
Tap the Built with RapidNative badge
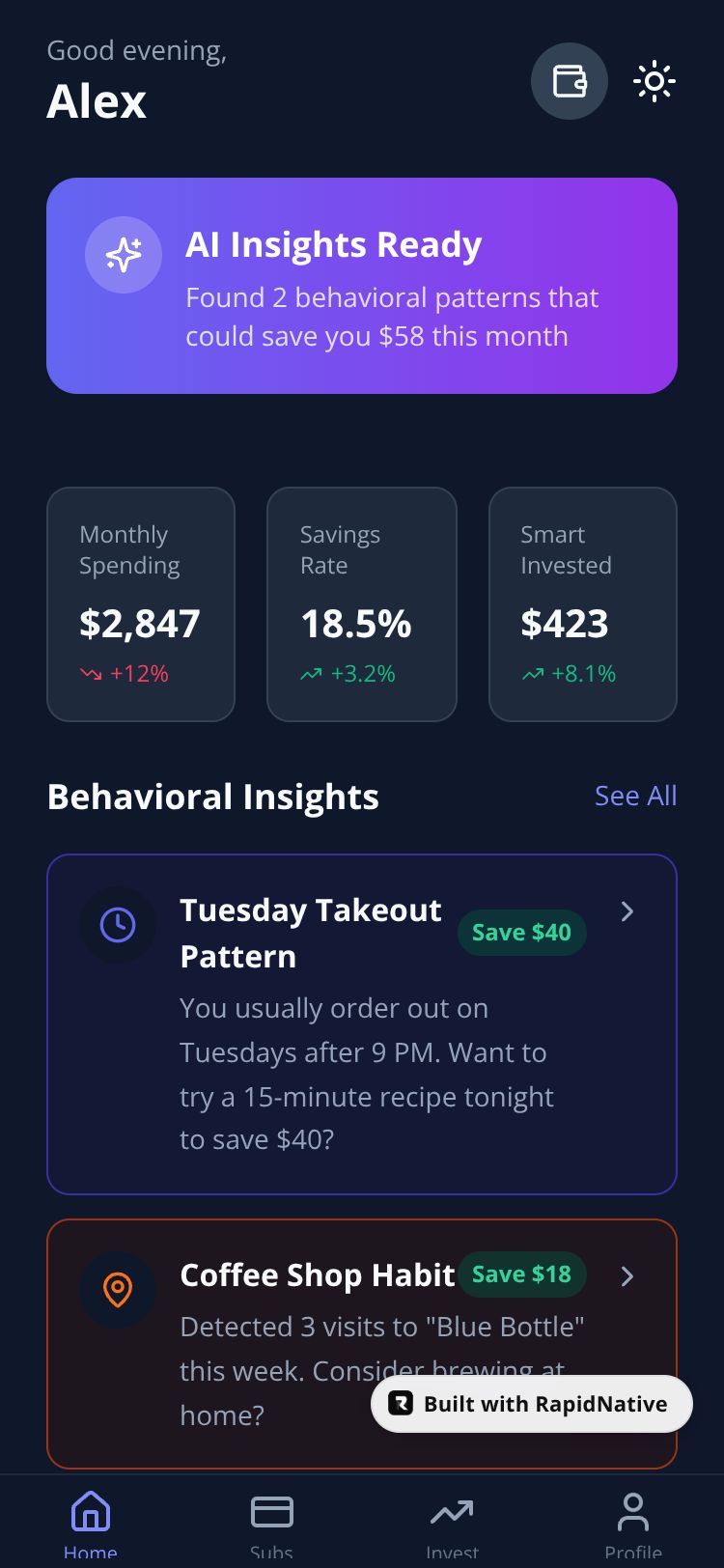[532, 1404]
